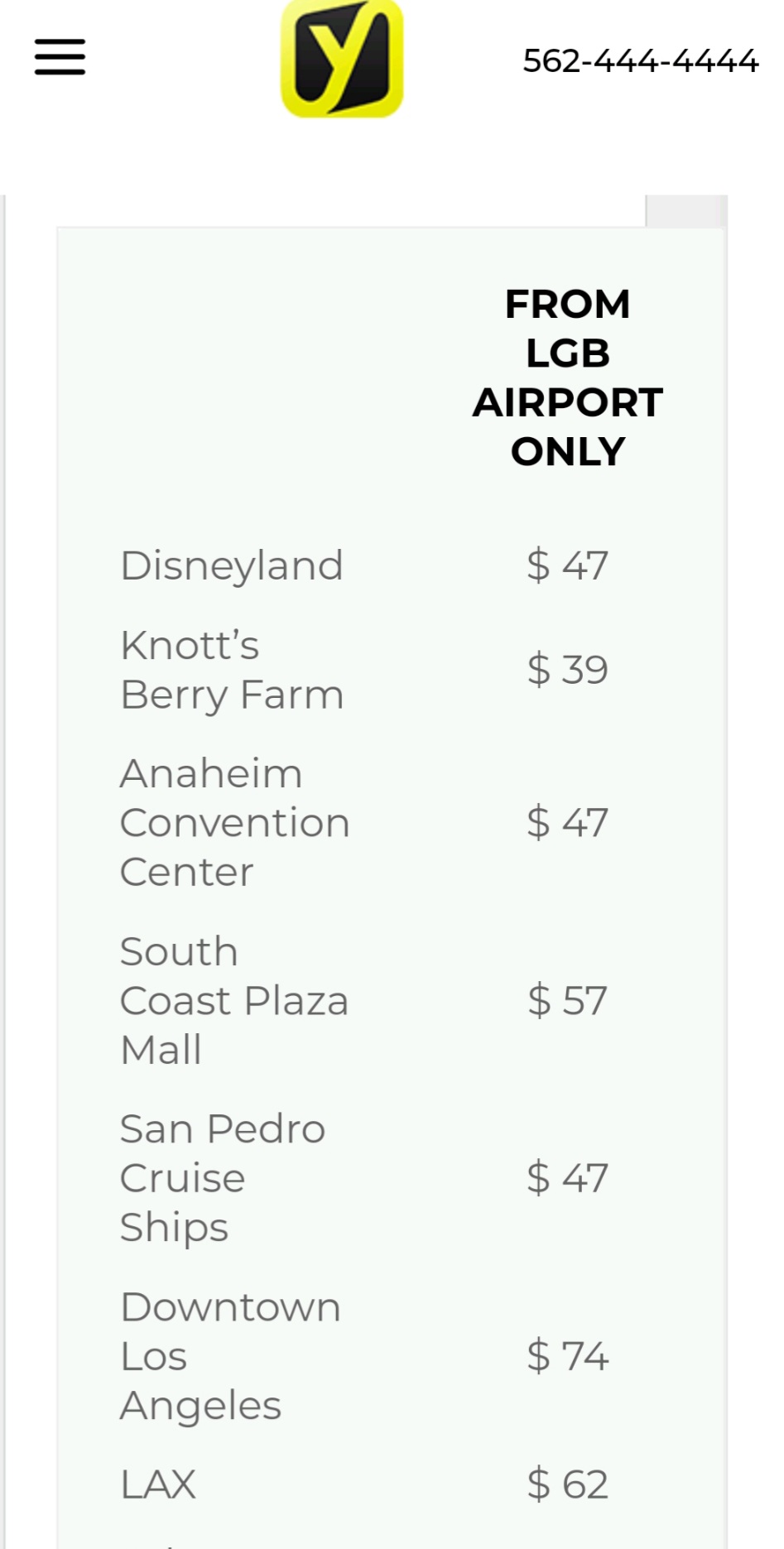Tap the yellow taxi logo to go home
Image resolution: width=784 pixels, height=1549 pixels.
coord(342,59)
